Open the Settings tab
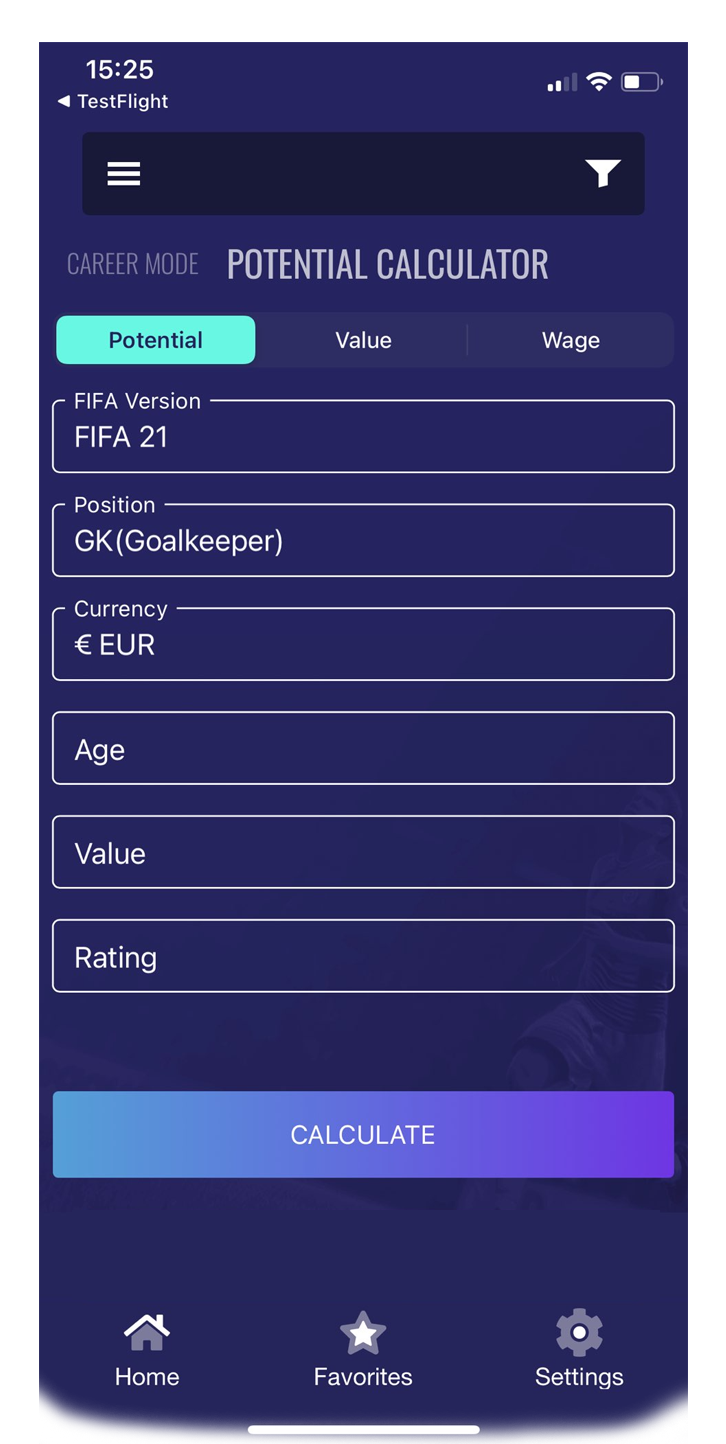Image resolution: width=726 pixels, height=1444 pixels. click(579, 1351)
